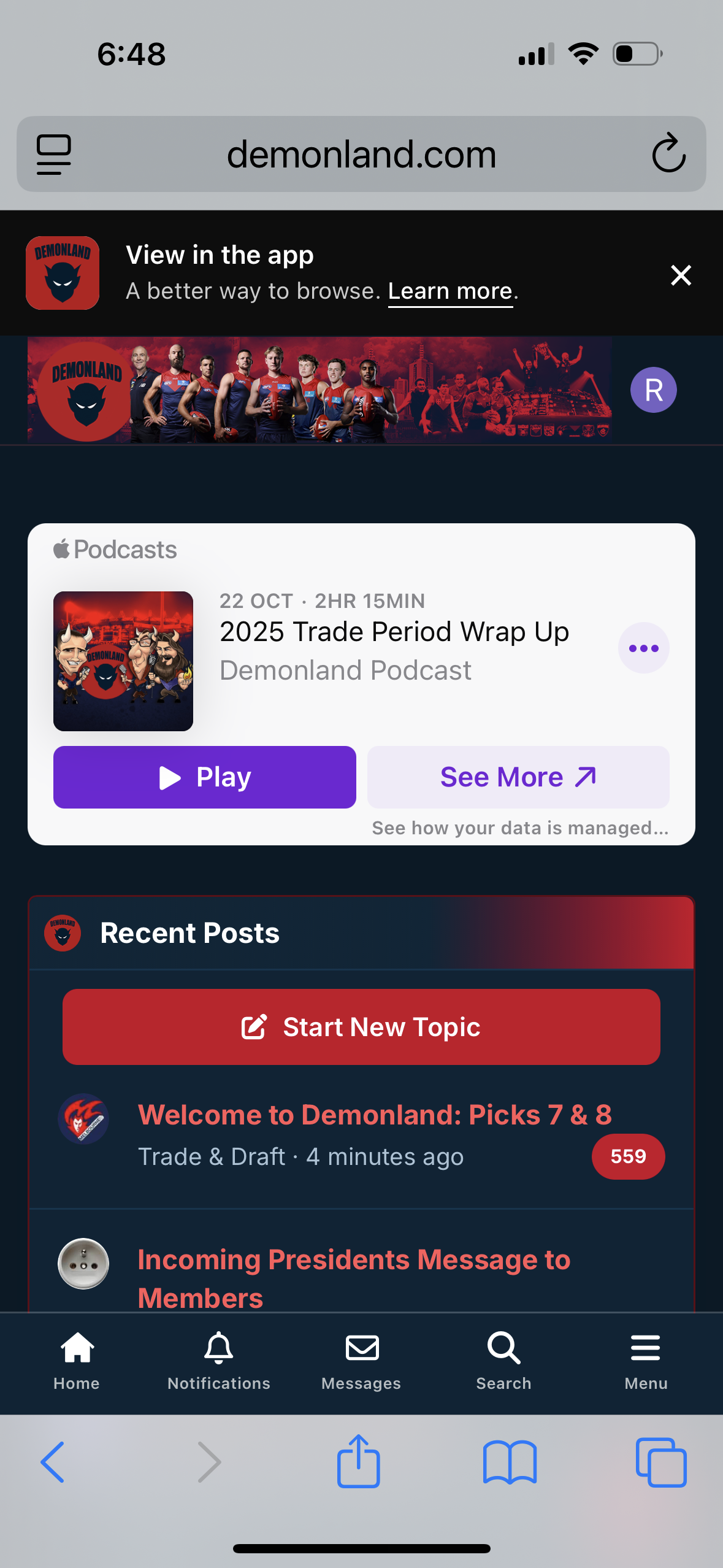
Task: Go to the Home tab
Action: click(x=77, y=1361)
